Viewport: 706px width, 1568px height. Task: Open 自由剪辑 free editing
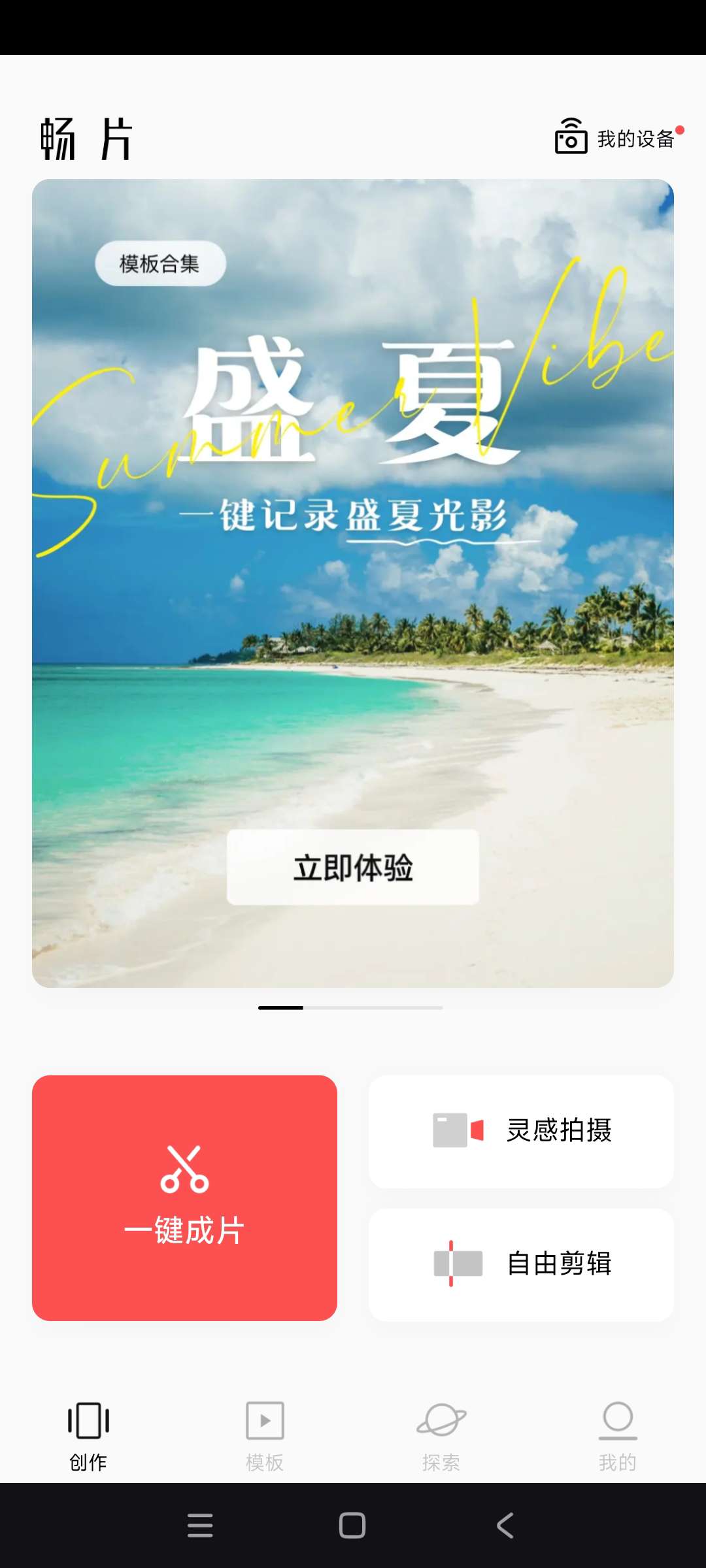pos(521,1264)
